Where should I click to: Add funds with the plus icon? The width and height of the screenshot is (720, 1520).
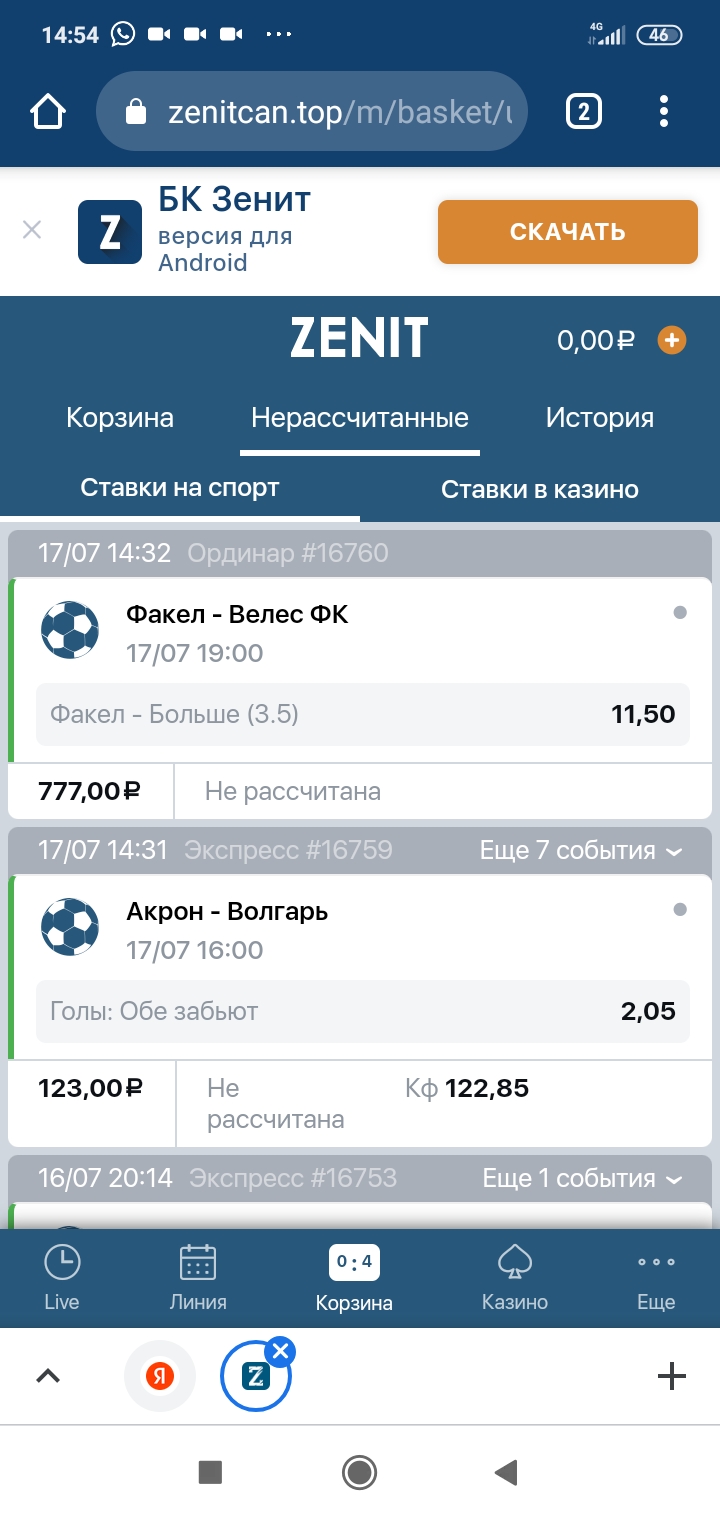671,341
